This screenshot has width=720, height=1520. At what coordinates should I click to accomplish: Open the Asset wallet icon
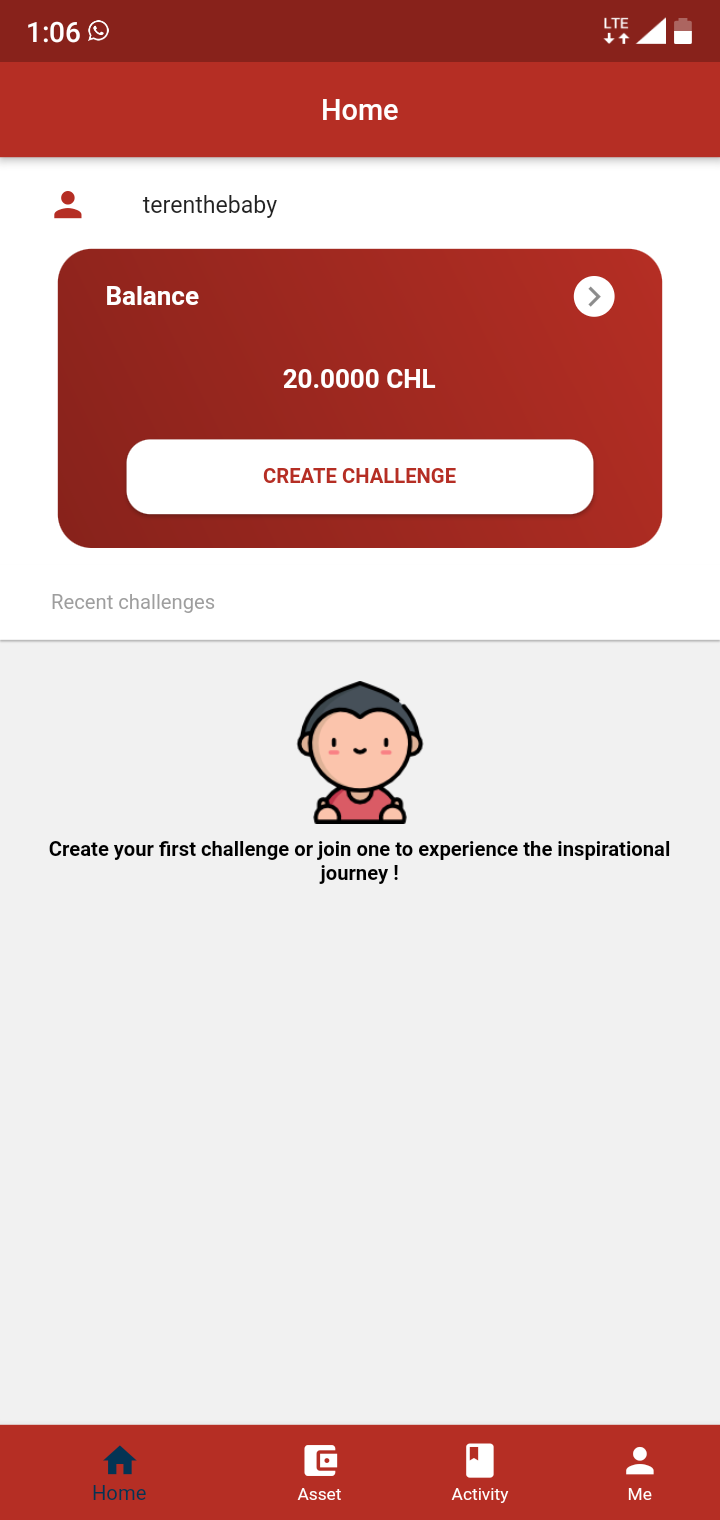(x=319, y=1459)
